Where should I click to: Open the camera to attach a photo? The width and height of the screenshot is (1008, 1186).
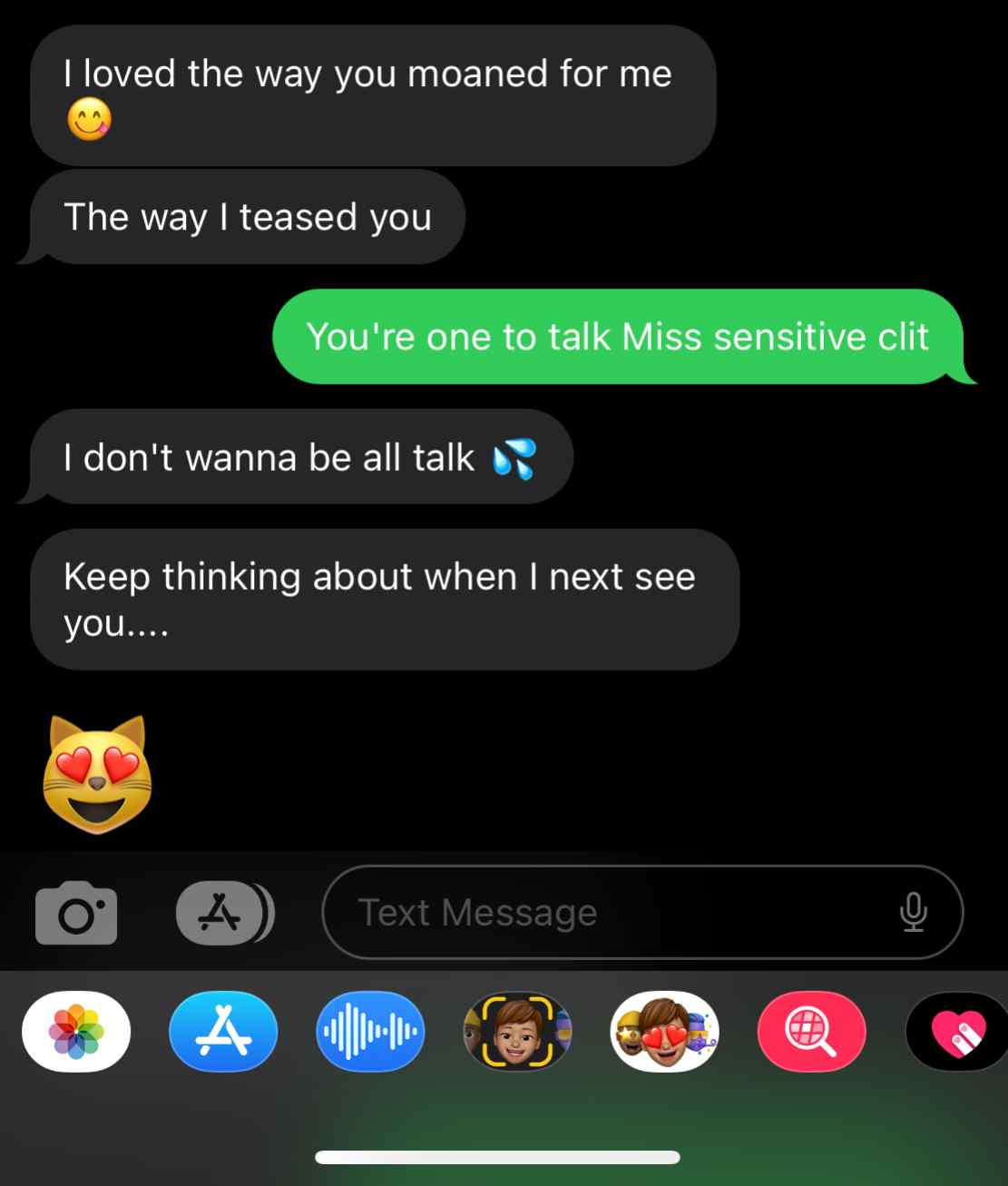76,913
